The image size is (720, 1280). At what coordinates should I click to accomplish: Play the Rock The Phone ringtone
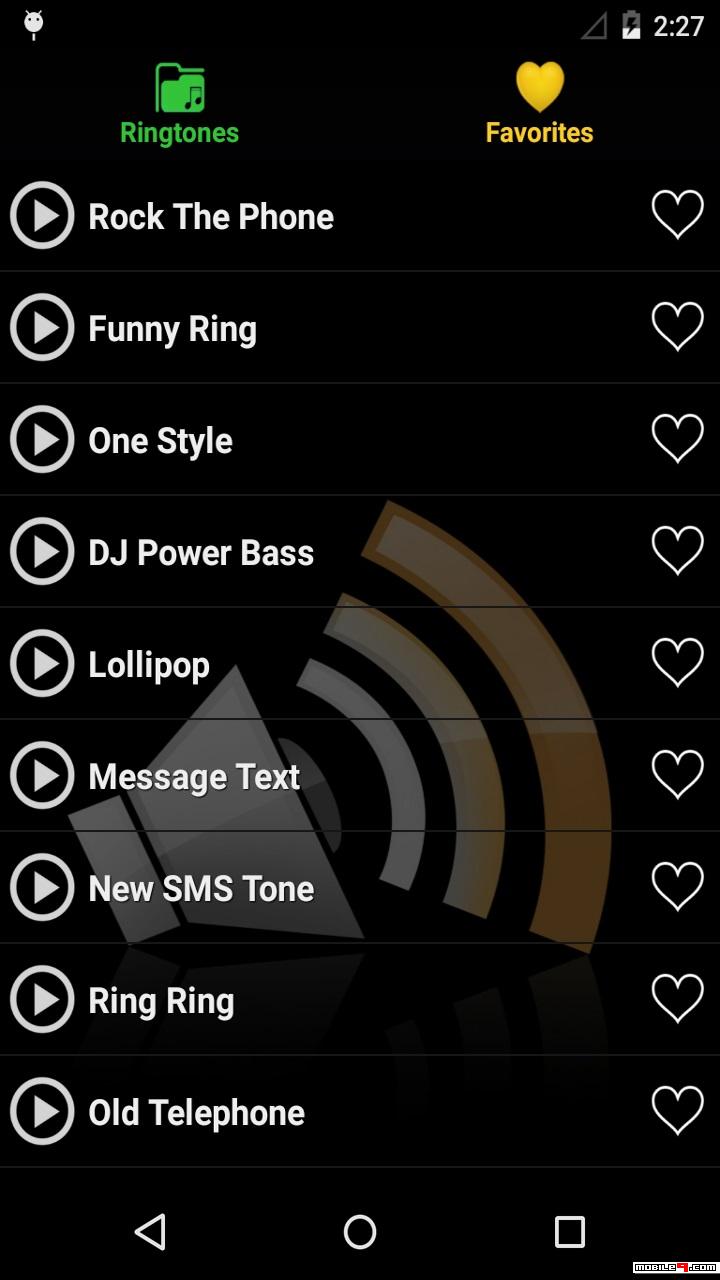pos(42,215)
